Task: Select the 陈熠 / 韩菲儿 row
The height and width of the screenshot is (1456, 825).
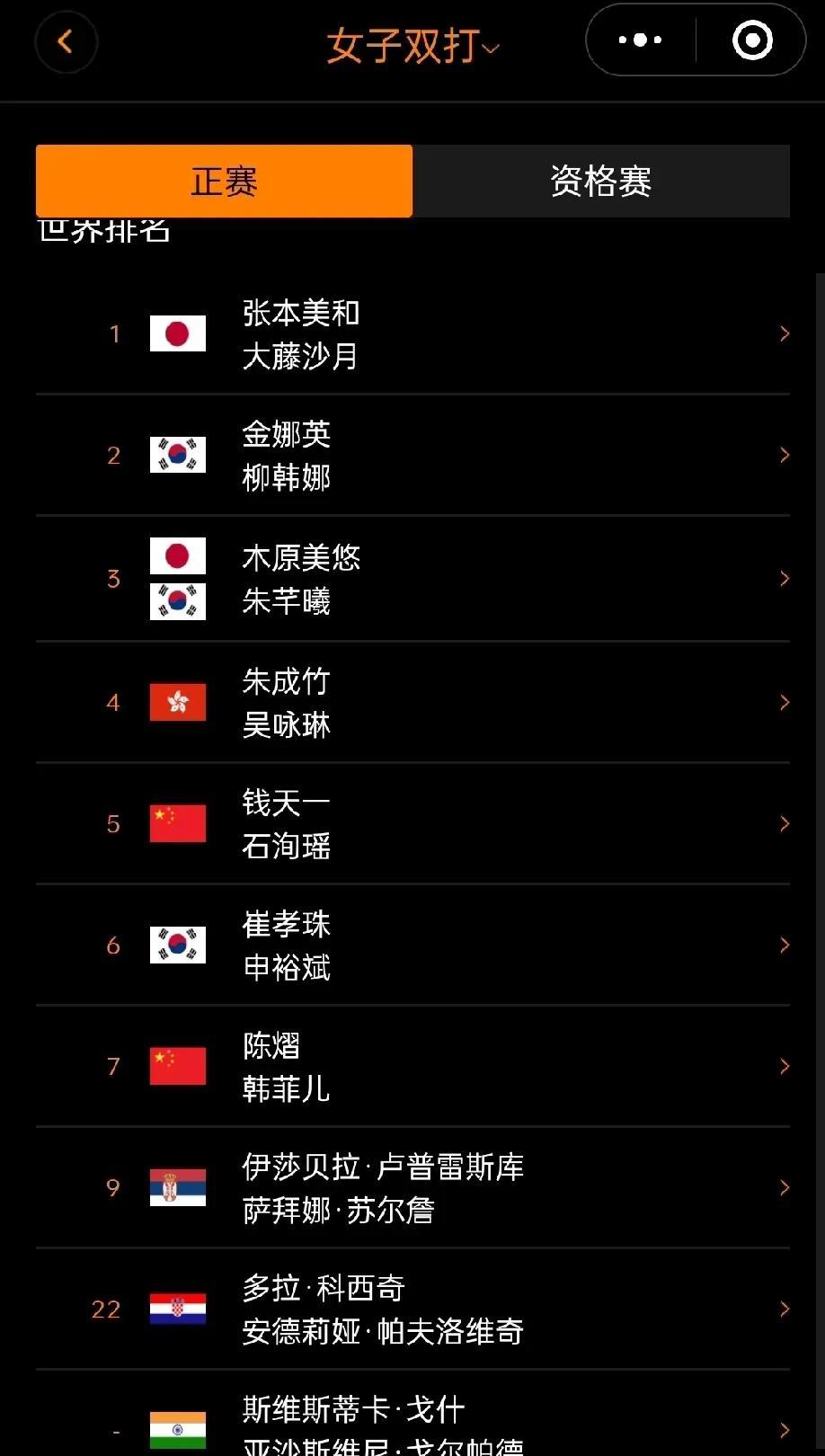Action: click(412, 1067)
